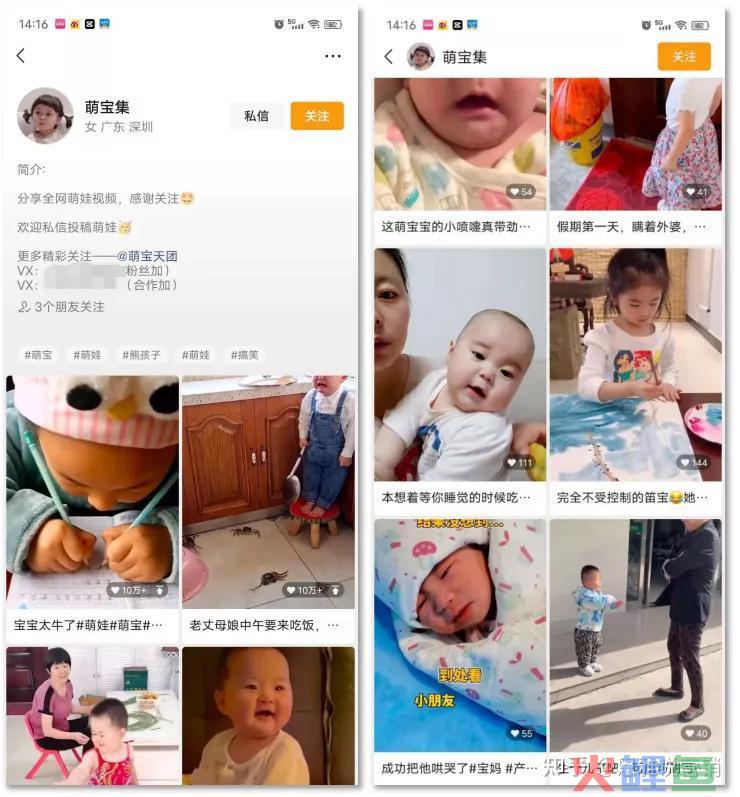740x797 pixels.
Task: Open the video 本想着等你睡觉的时候吃
Action: coord(460,365)
